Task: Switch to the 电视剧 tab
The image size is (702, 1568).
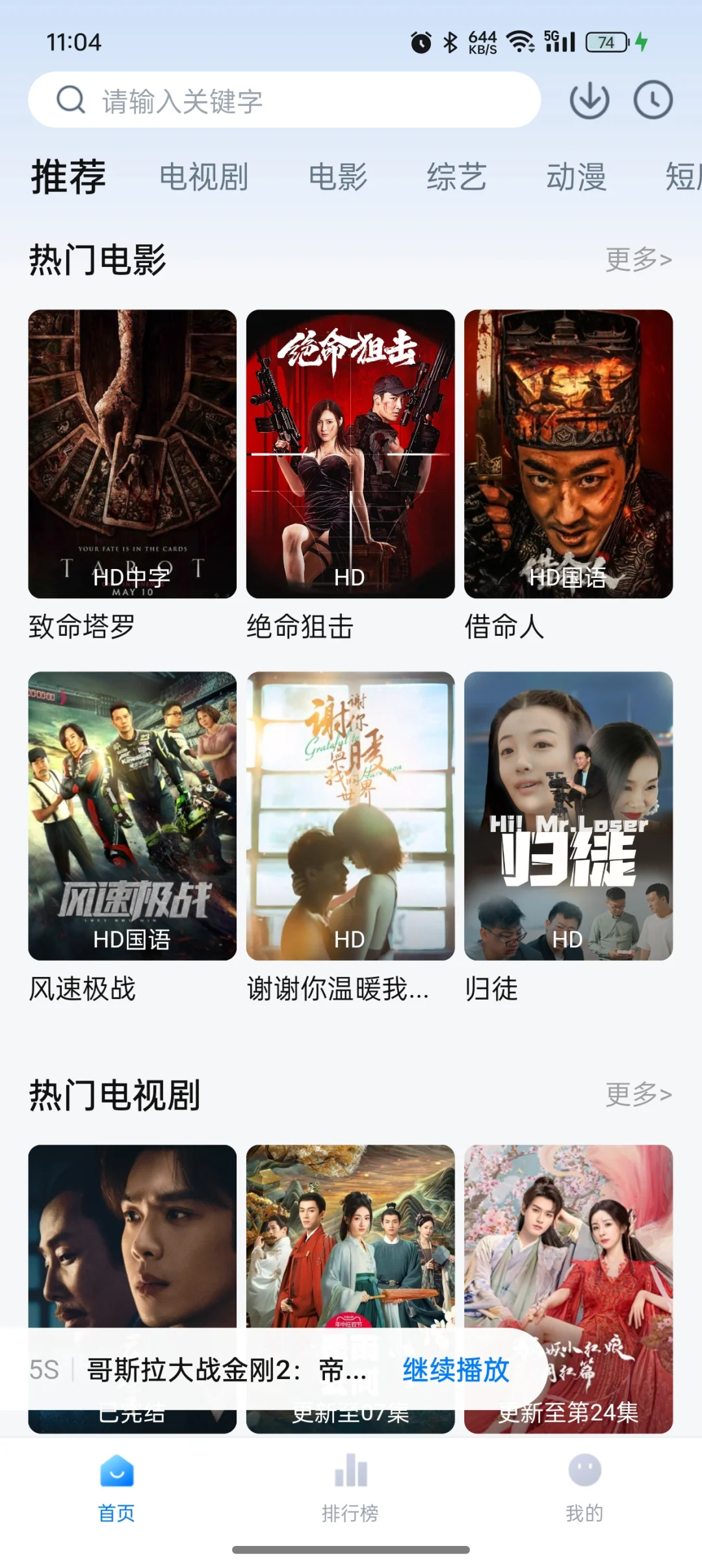Action: pos(203,177)
